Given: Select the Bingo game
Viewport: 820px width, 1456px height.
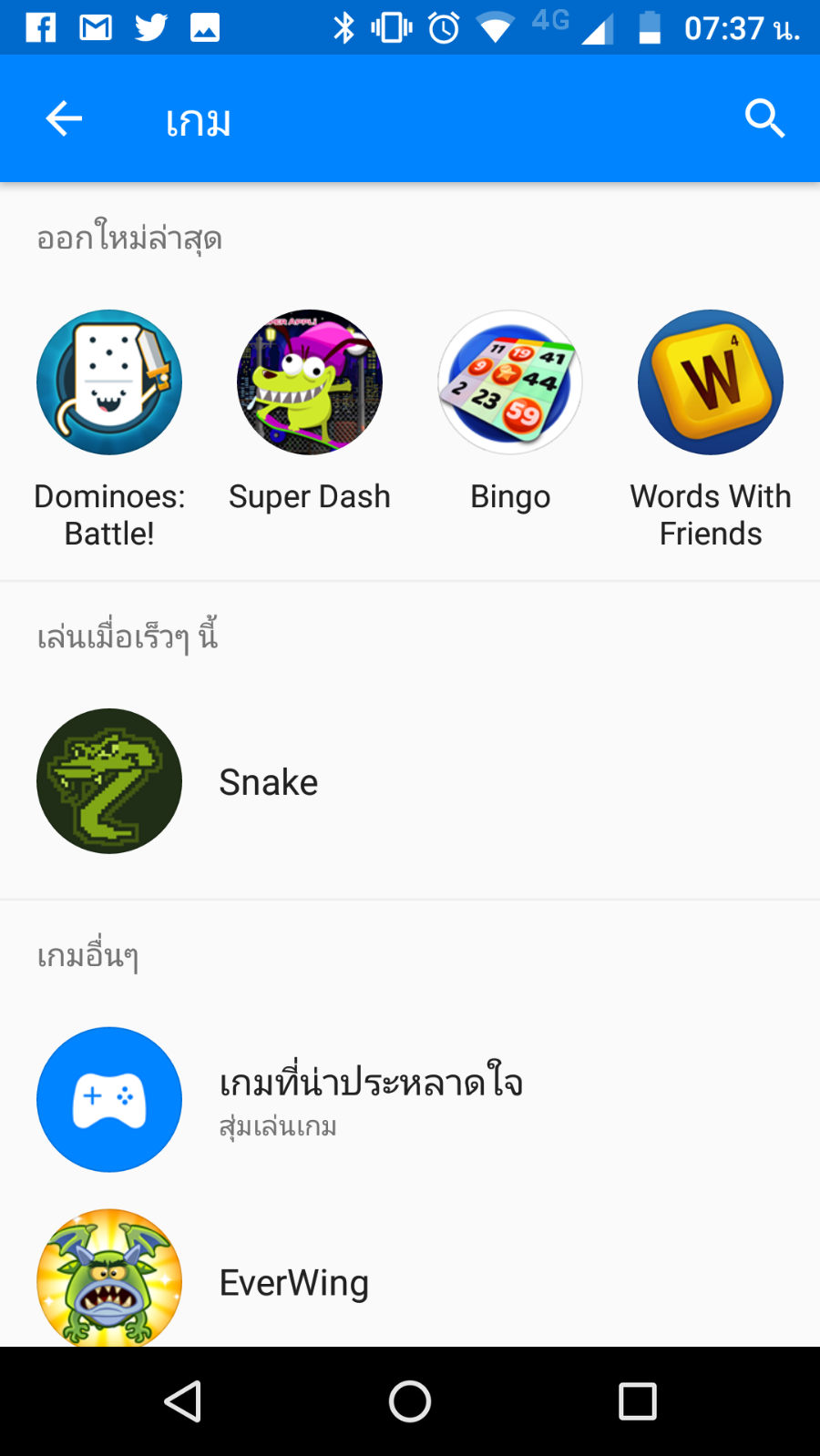Looking at the screenshot, I should tap(510, 382).
